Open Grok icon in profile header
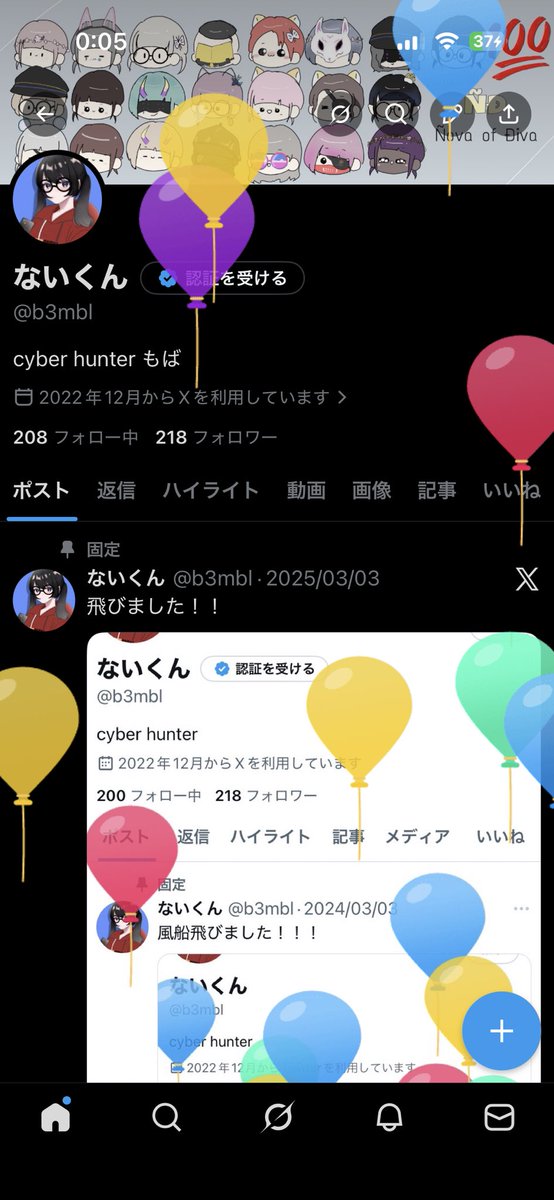 (x=341, y=113)
